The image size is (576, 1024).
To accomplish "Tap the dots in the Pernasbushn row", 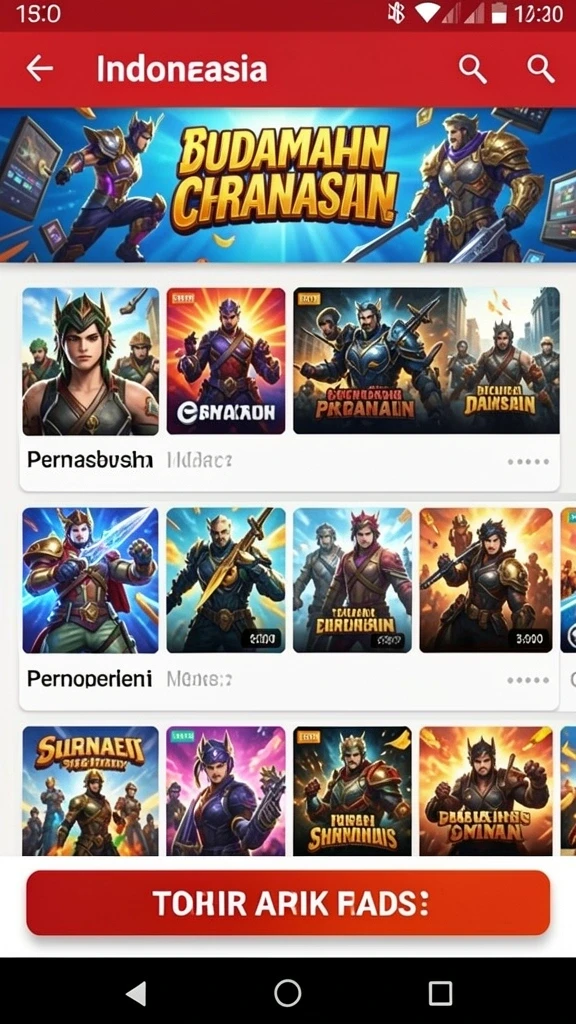I will coord(528,462).
